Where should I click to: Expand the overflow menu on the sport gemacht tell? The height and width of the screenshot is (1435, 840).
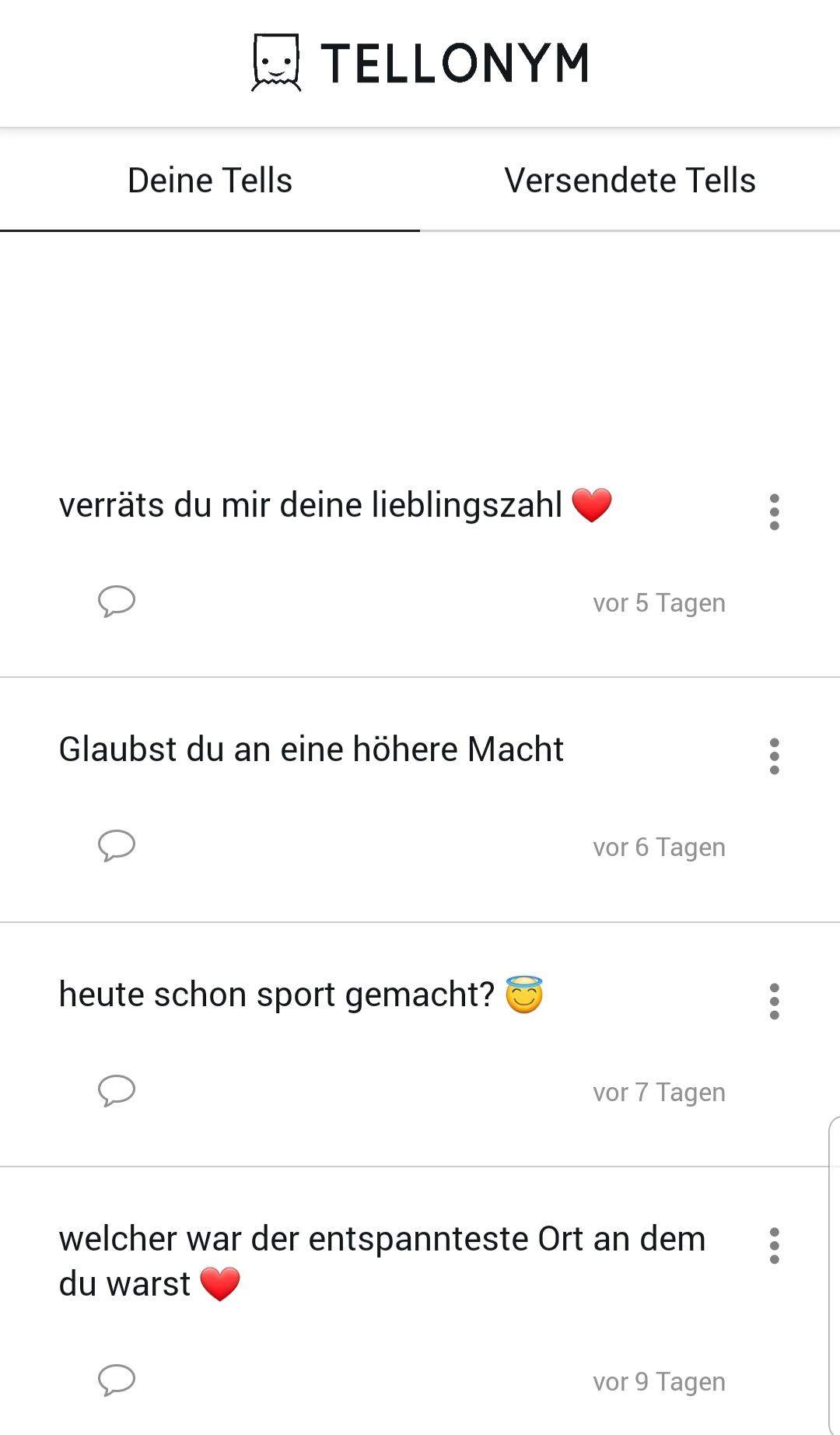click(775, 1002)
